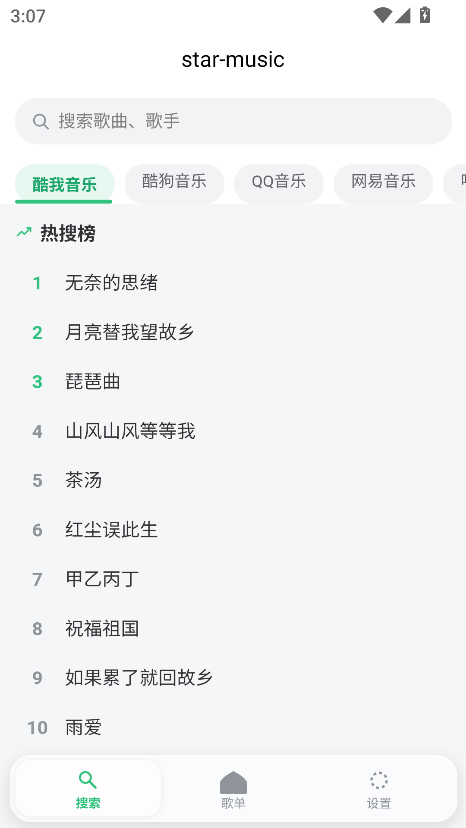Tap the search box for songs and artists

(x=233, y=121)
